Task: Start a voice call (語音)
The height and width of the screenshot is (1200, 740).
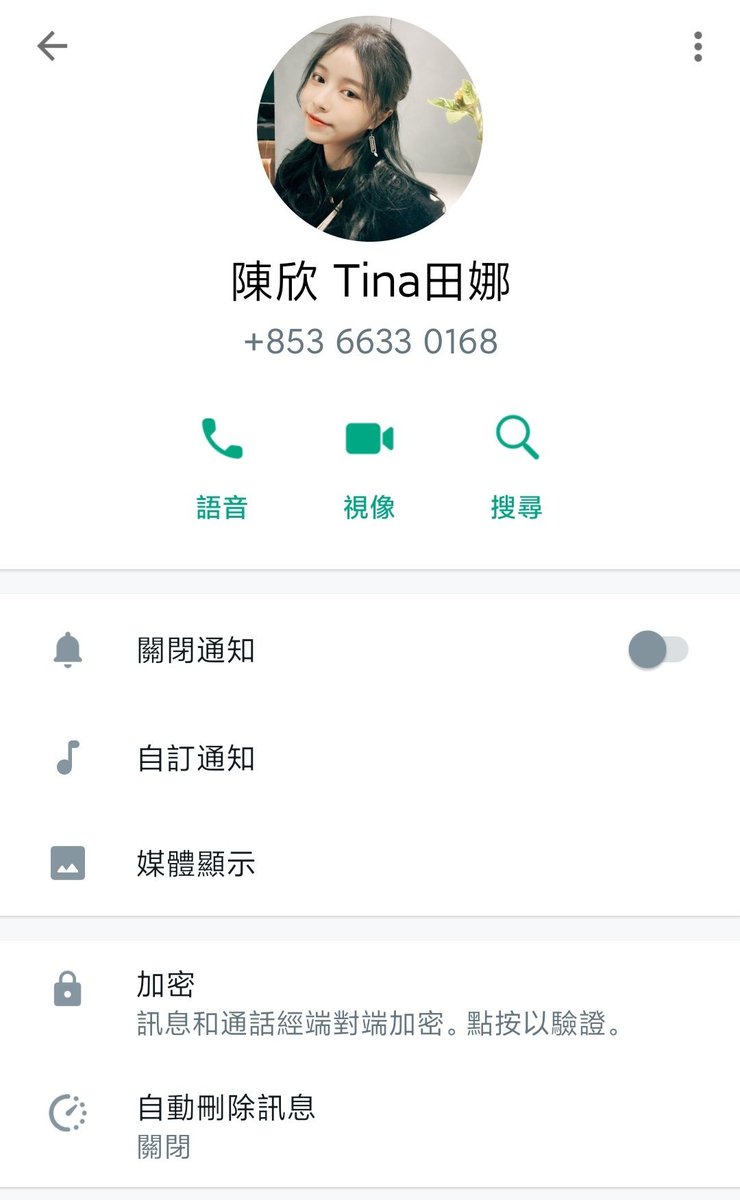Action: (x=221, y=470)
